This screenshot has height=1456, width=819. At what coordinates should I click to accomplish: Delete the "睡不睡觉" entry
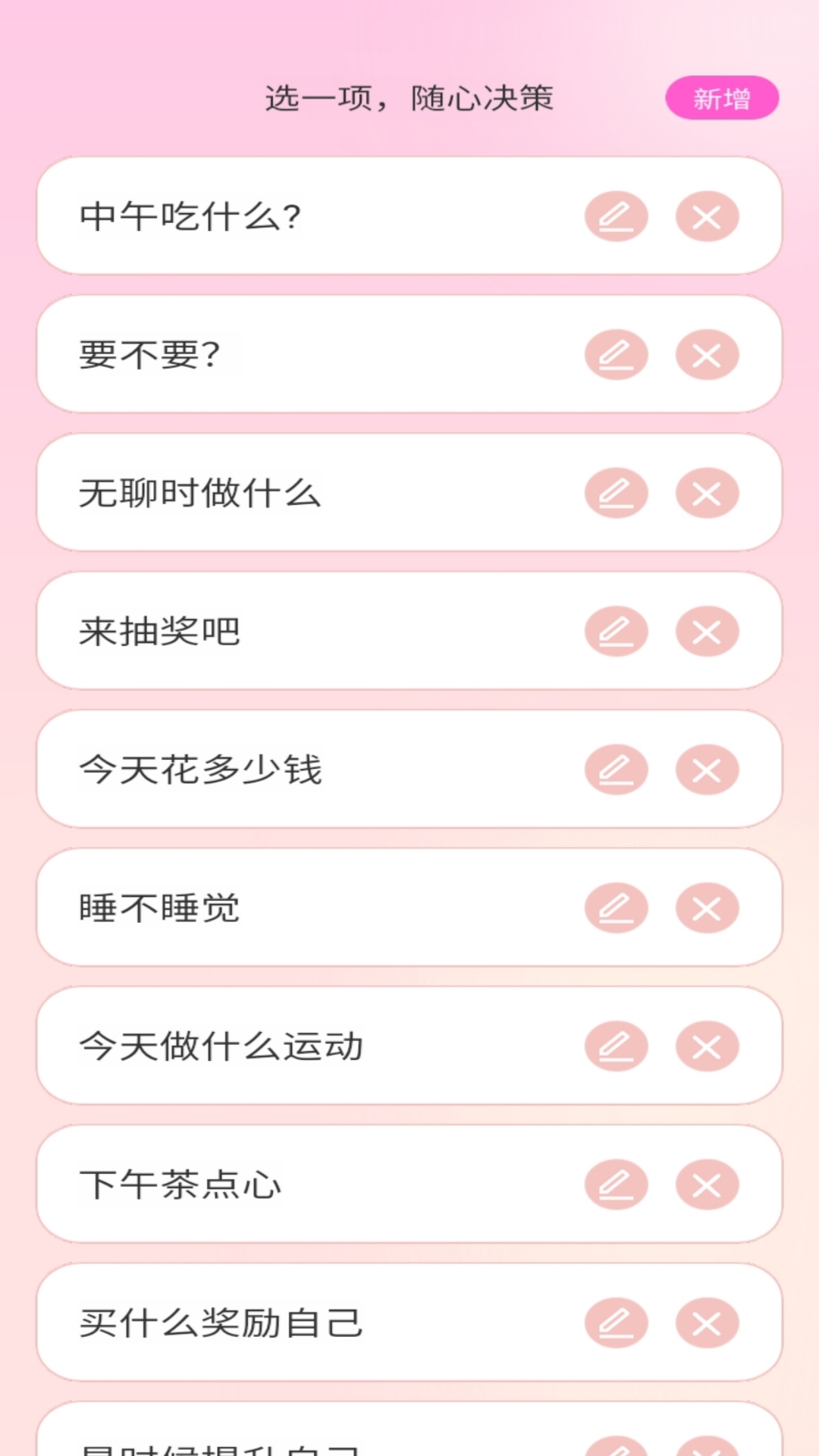pyautogui.click(x=708, y=907)
